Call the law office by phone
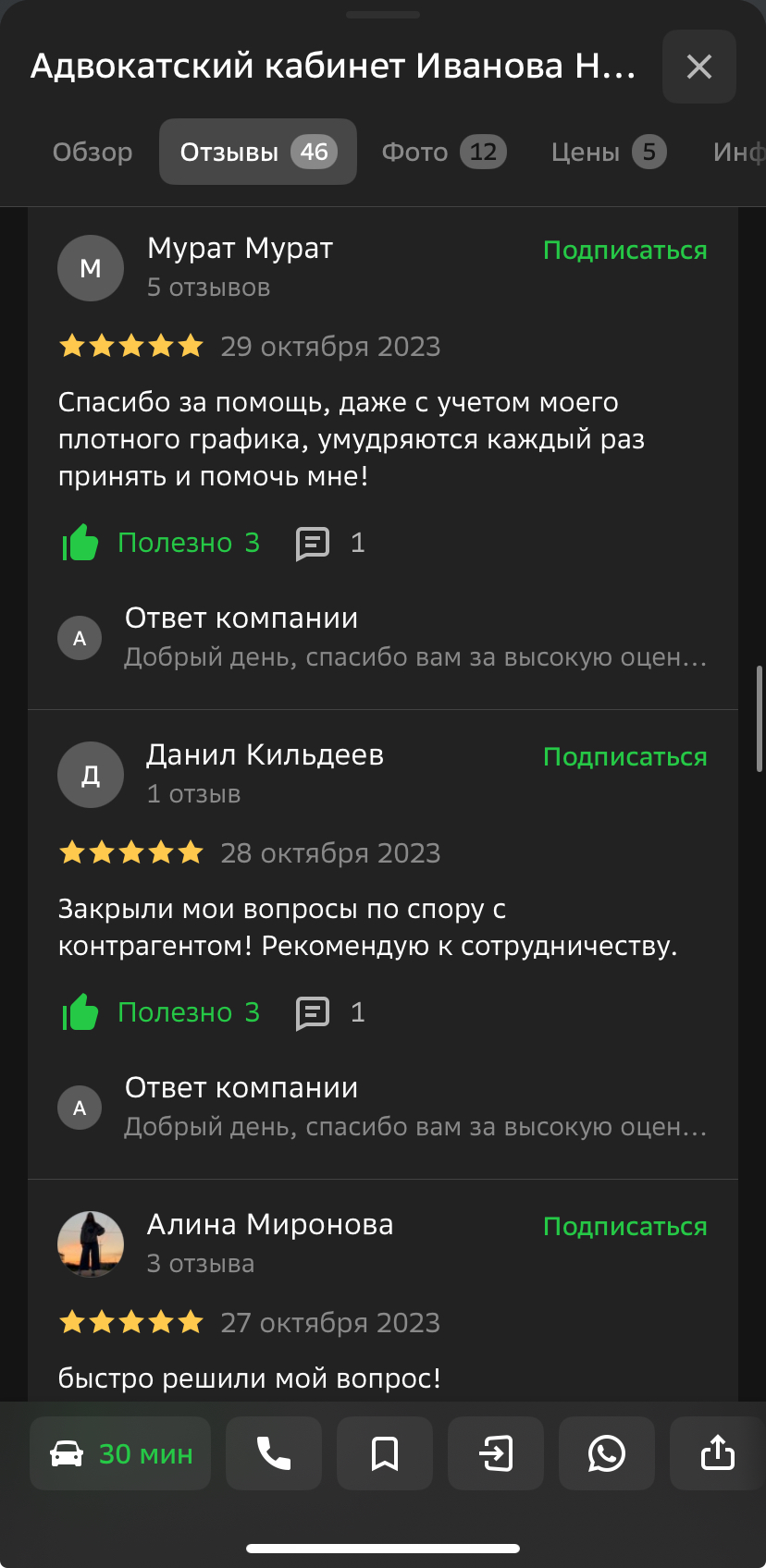The height and width of the screenshot is (1568, 766). click(274, 1453)
